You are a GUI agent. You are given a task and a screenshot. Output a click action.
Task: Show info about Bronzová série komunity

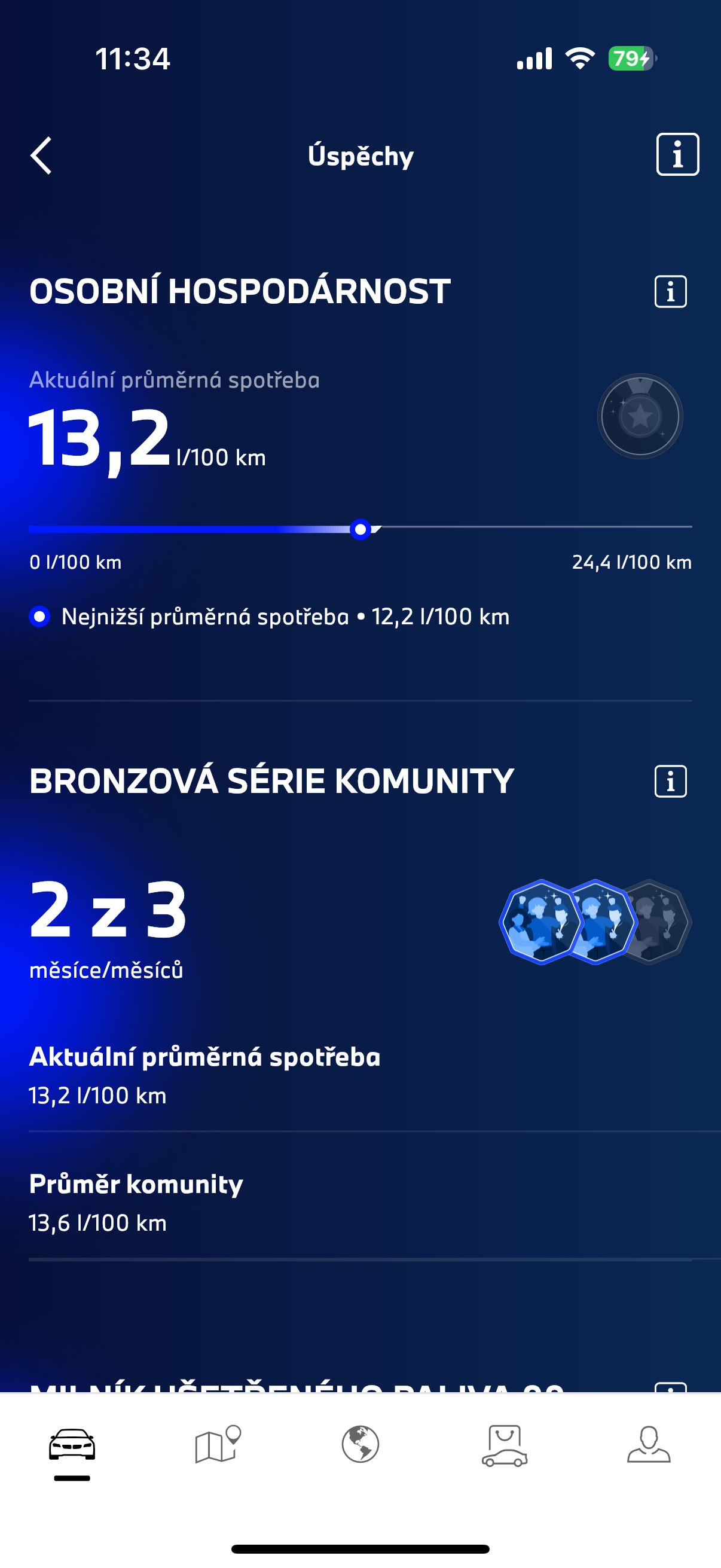(671, 781)
